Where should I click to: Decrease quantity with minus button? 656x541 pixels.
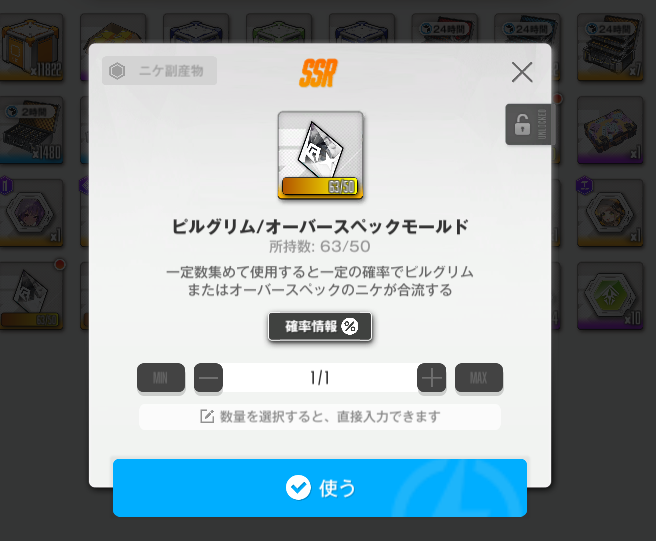(x=208, y=378)
